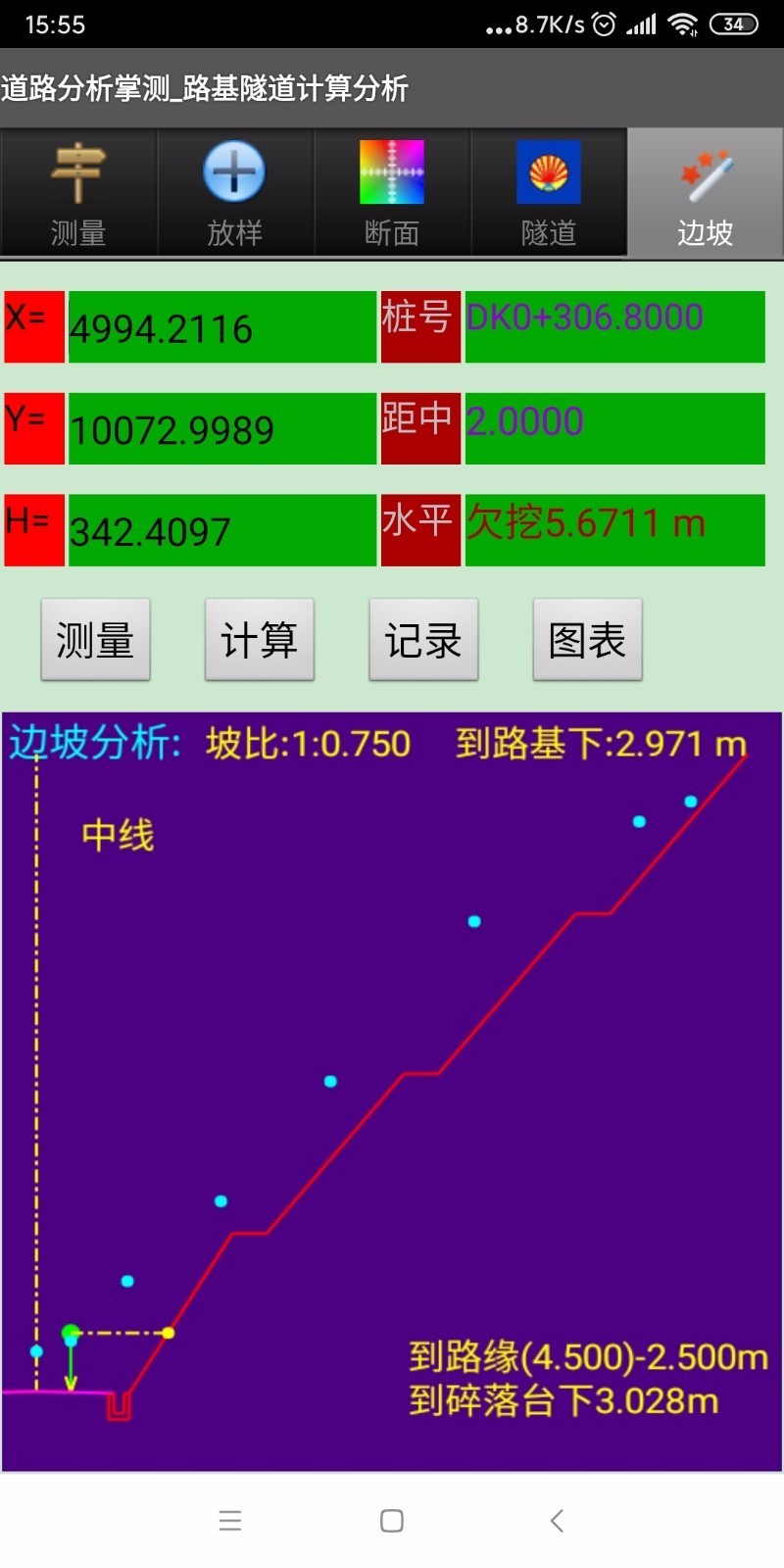Click the 边坡 (Slope) magic wand icon
784x1568 pixels.
705,191
